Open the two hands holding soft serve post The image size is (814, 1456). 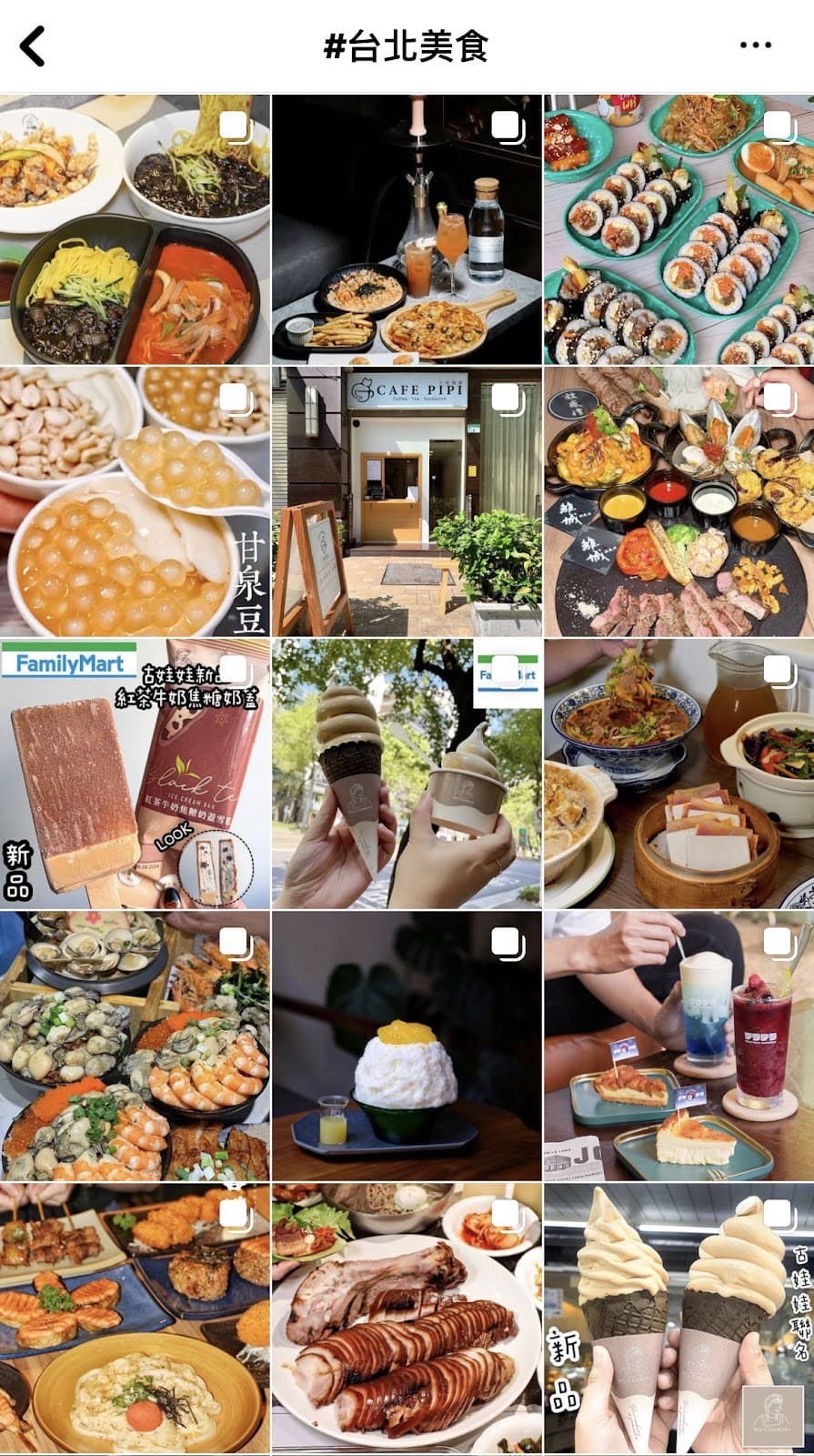[407, 773]
